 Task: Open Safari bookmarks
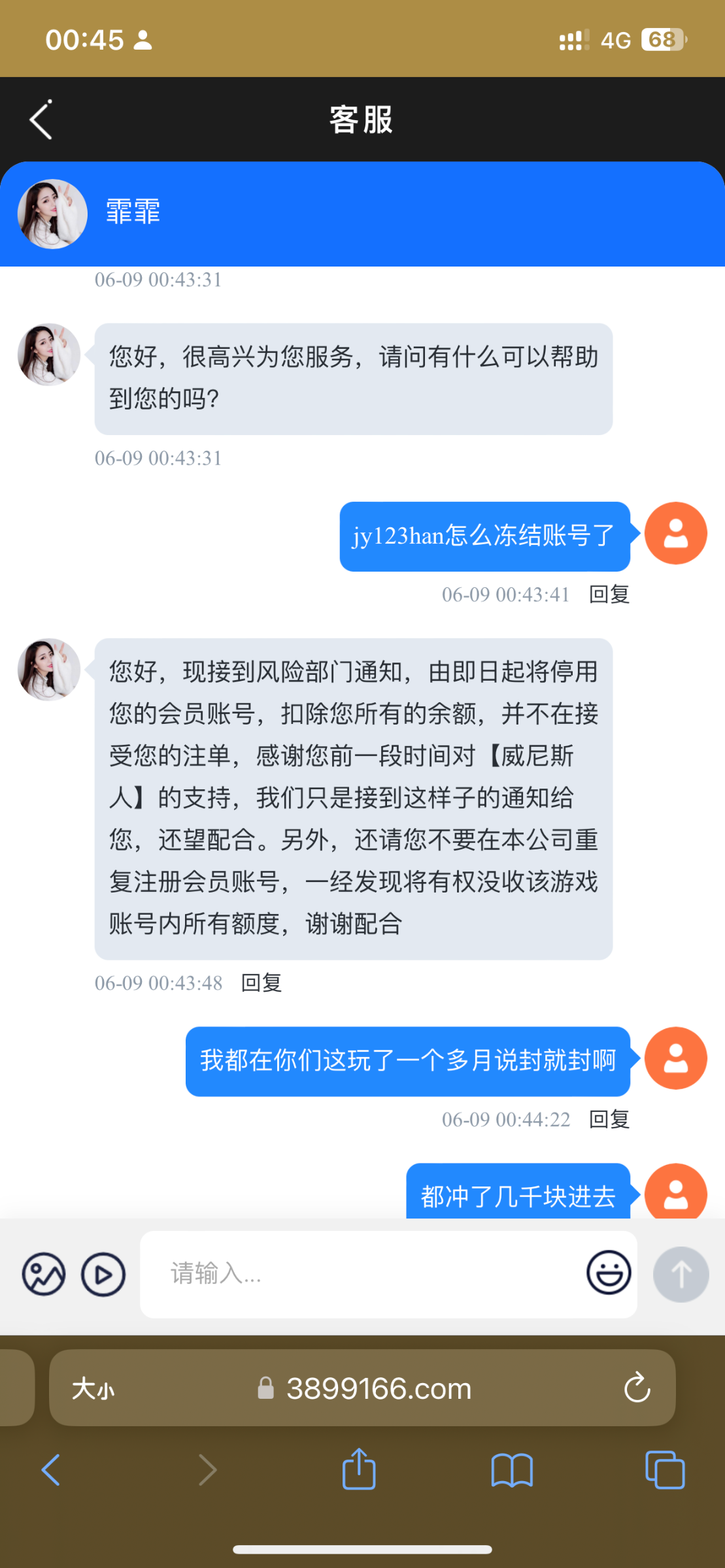tap(512, 1470)
